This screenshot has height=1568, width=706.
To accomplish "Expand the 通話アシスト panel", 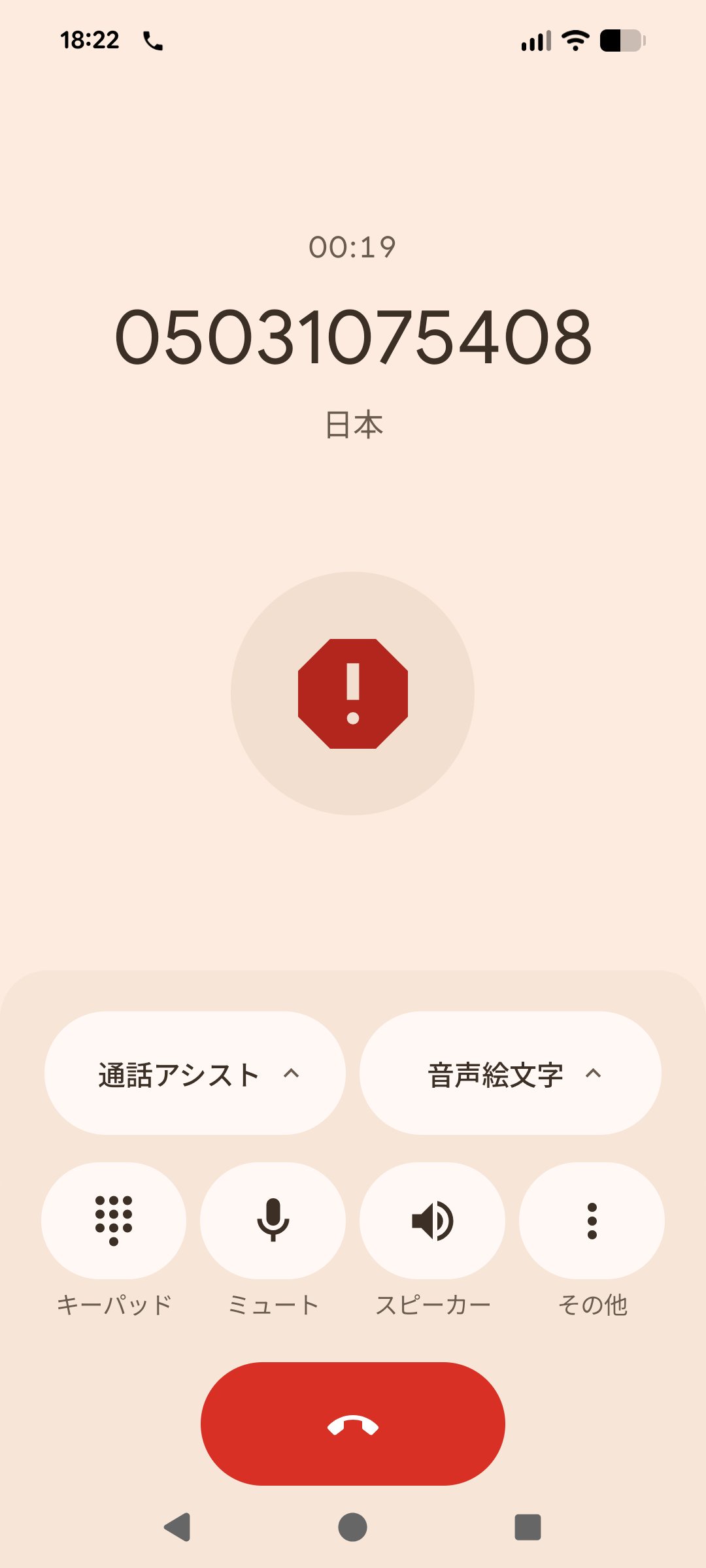I will 195,1073.
